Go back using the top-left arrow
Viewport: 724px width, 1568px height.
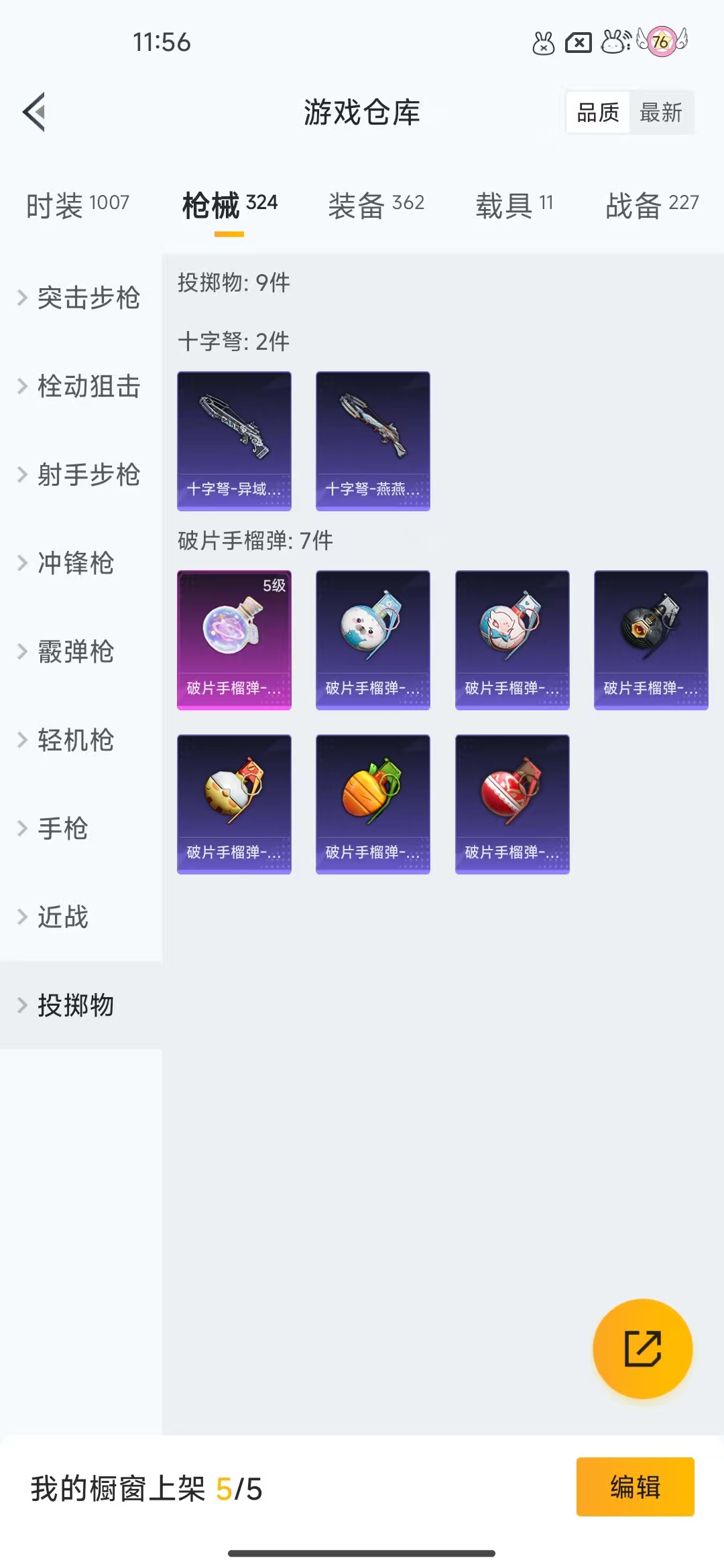(34, 112)
